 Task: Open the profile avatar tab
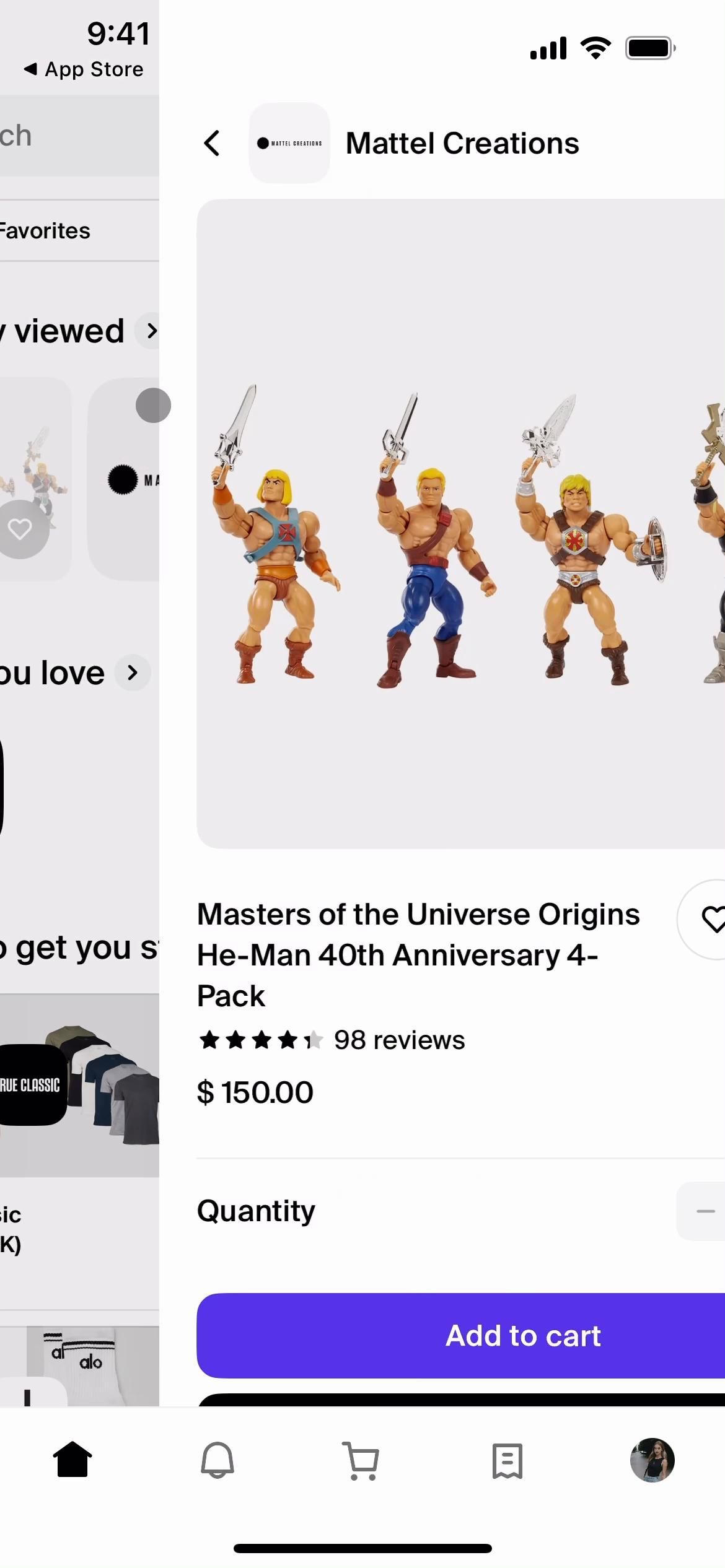pyautogui.click(x=652, y=1460)
